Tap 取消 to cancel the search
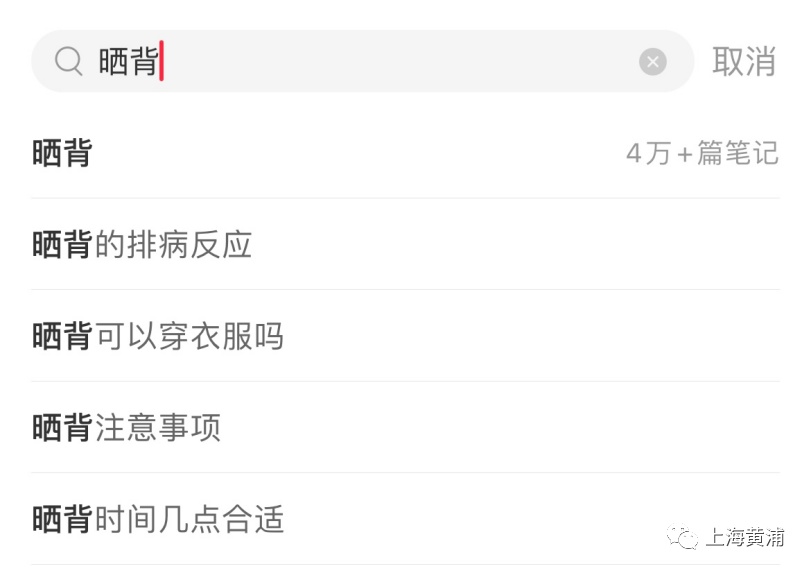 pyautogui.click(x=744, y=62)
